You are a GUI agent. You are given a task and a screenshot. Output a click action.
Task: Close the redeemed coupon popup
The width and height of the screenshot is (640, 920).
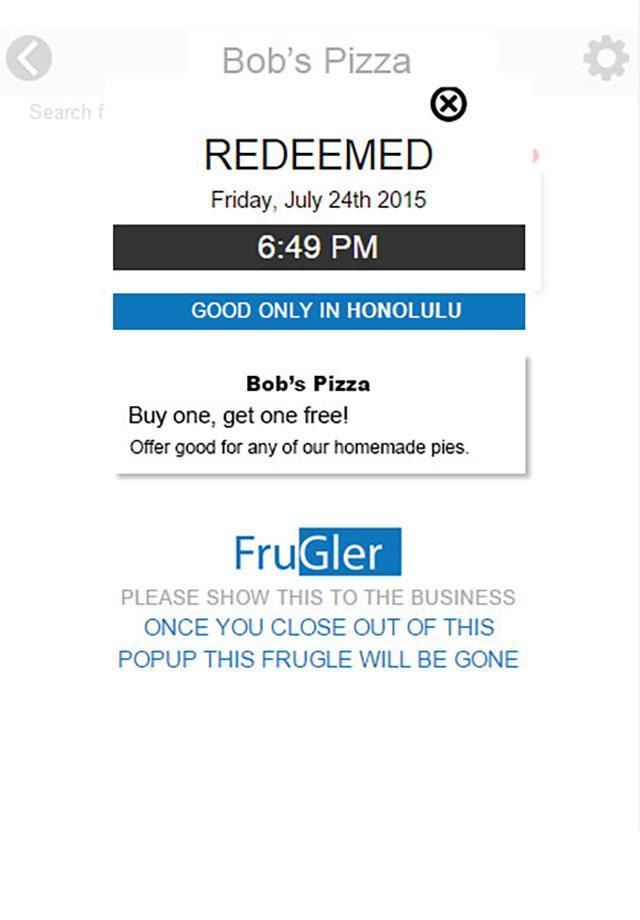[449, 104]
